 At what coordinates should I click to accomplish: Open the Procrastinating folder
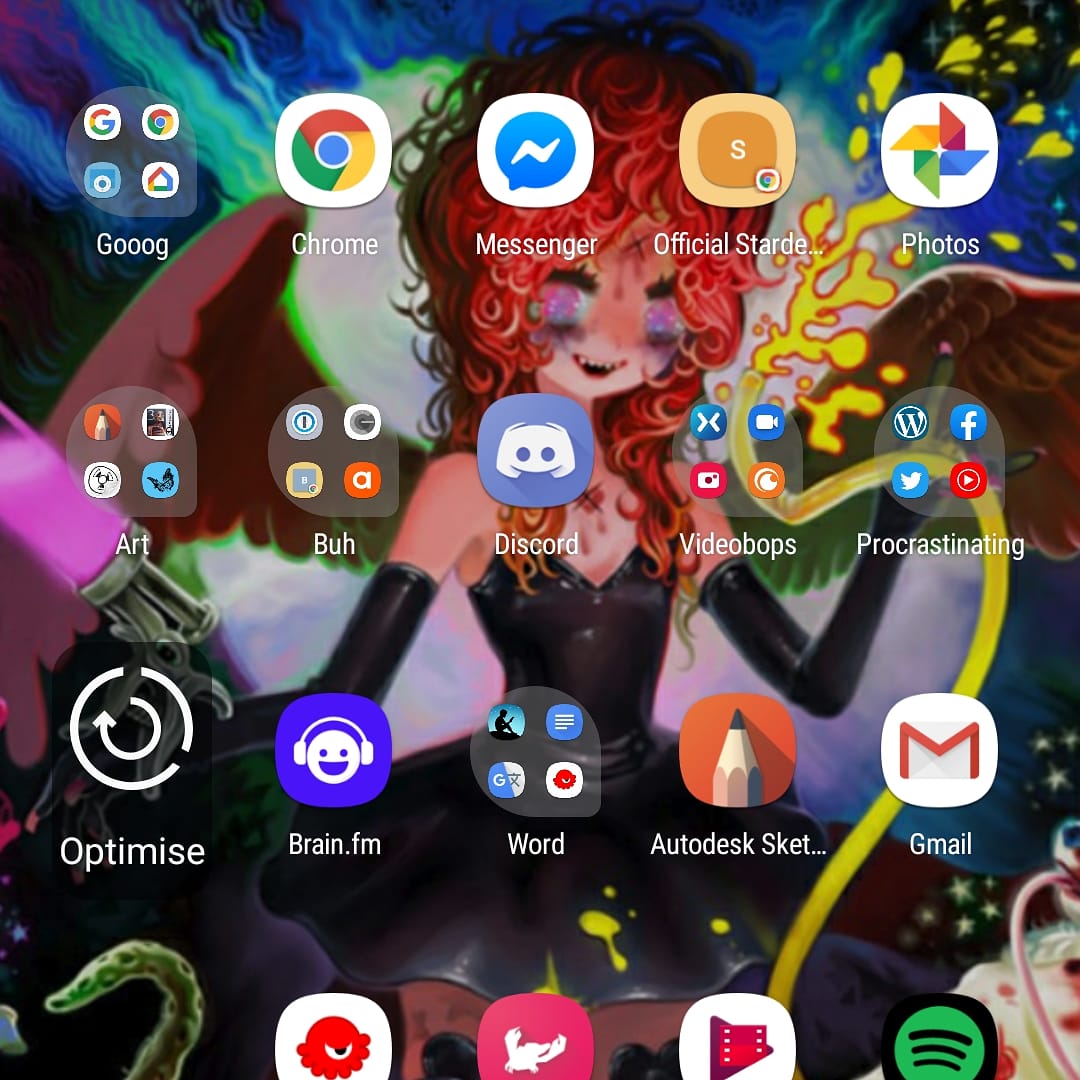(x=940, y=451)
